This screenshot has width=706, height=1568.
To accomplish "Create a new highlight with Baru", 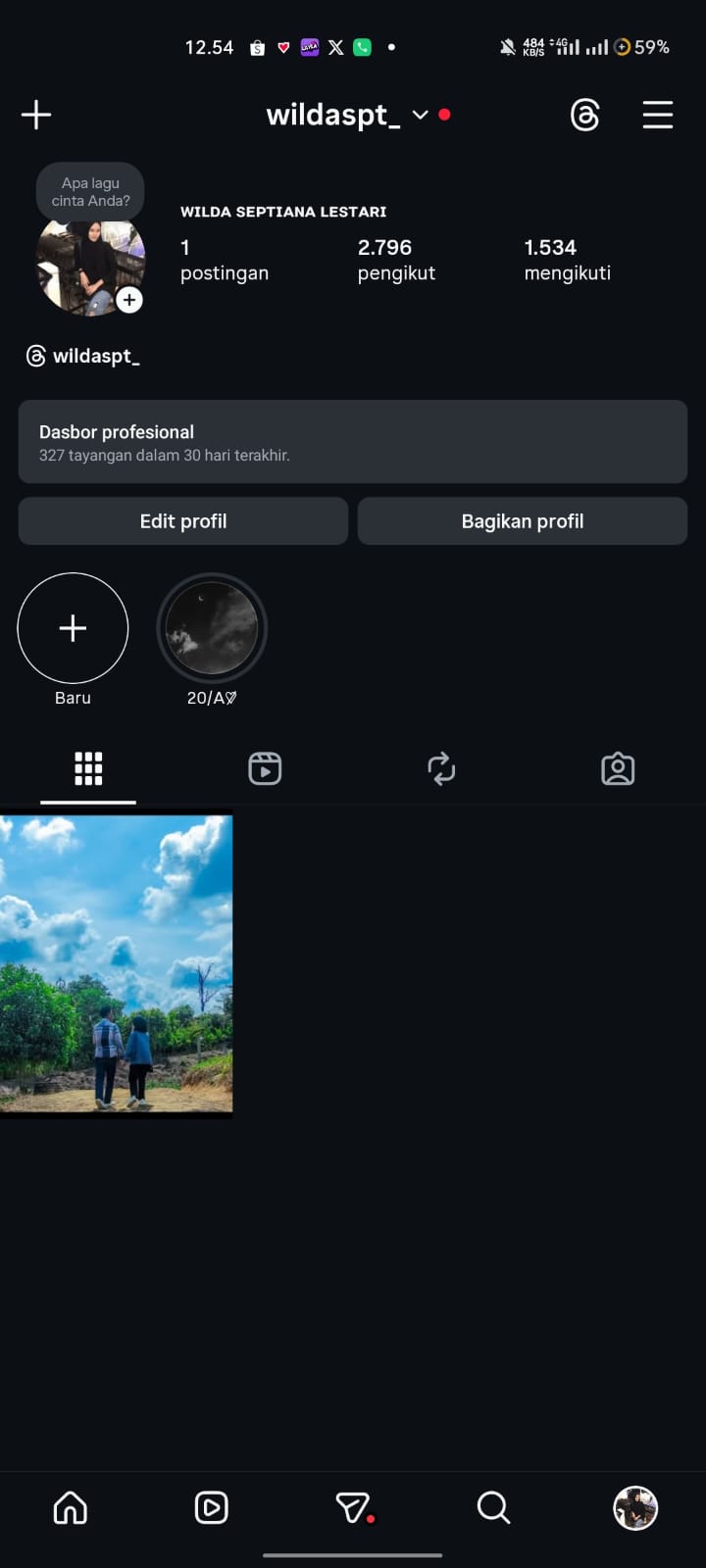I will pyautogui.click(x=73, y=628).
